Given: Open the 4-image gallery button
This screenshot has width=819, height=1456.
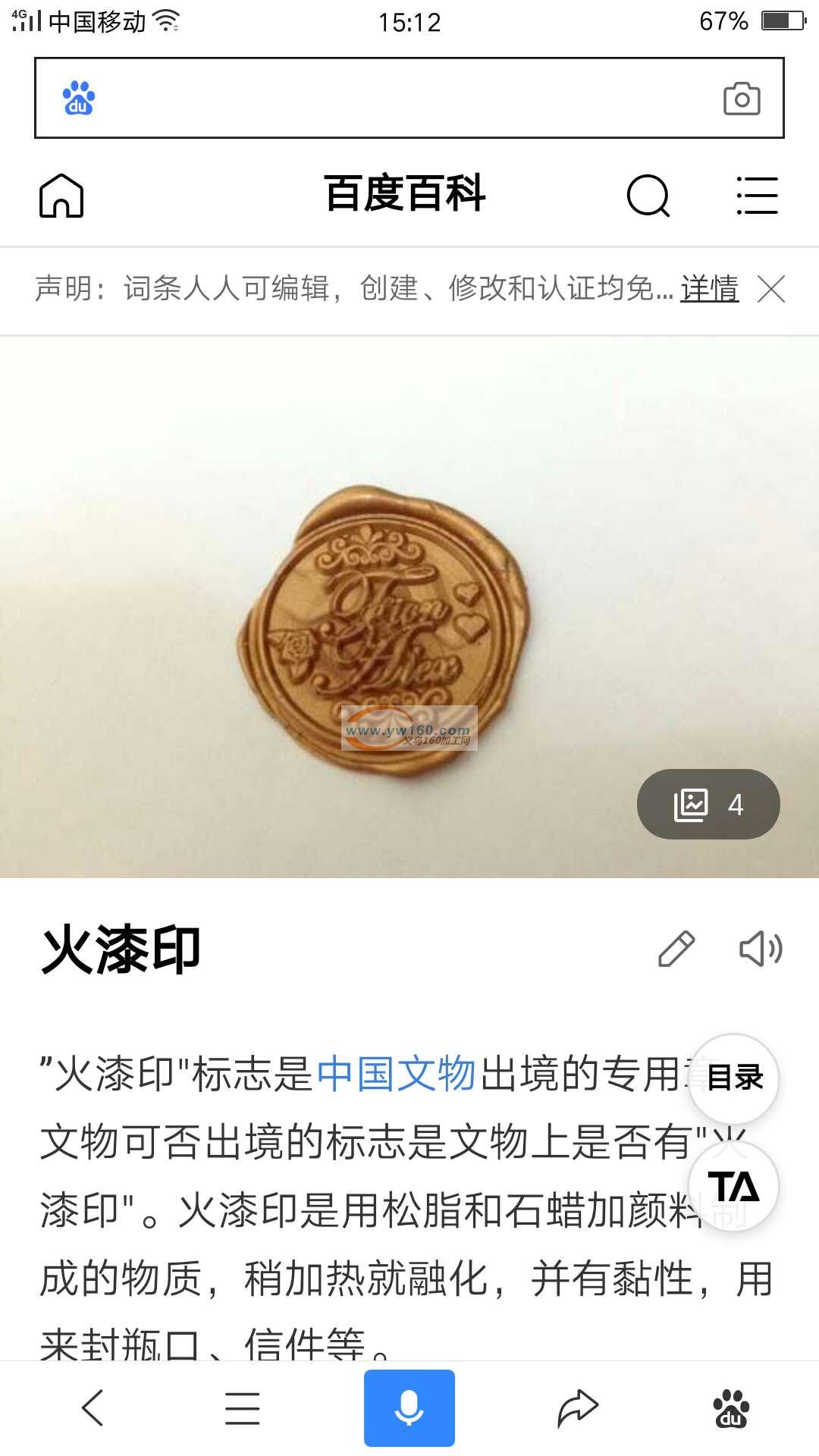Looking at the screenshot, I should tap(708, 805).
